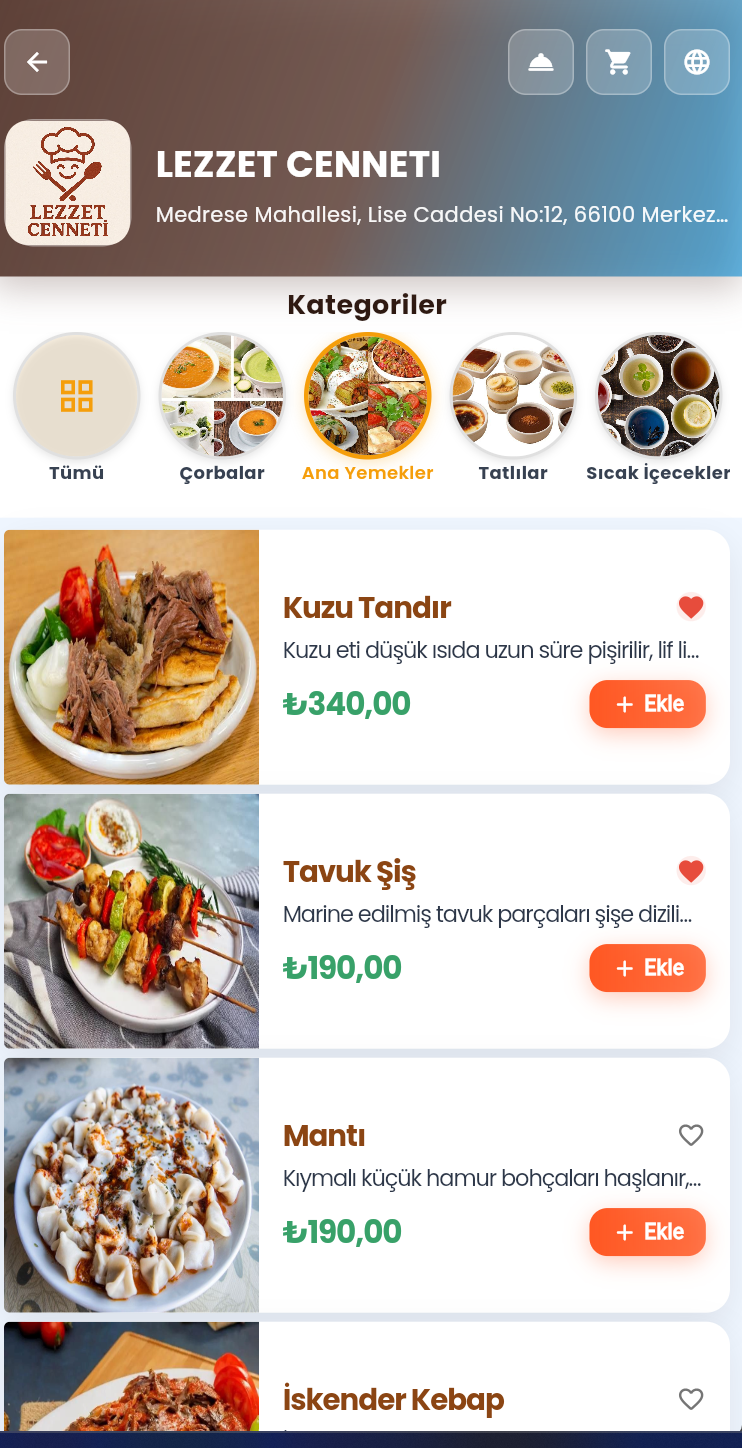Select the Tatlılar category label

513,473
